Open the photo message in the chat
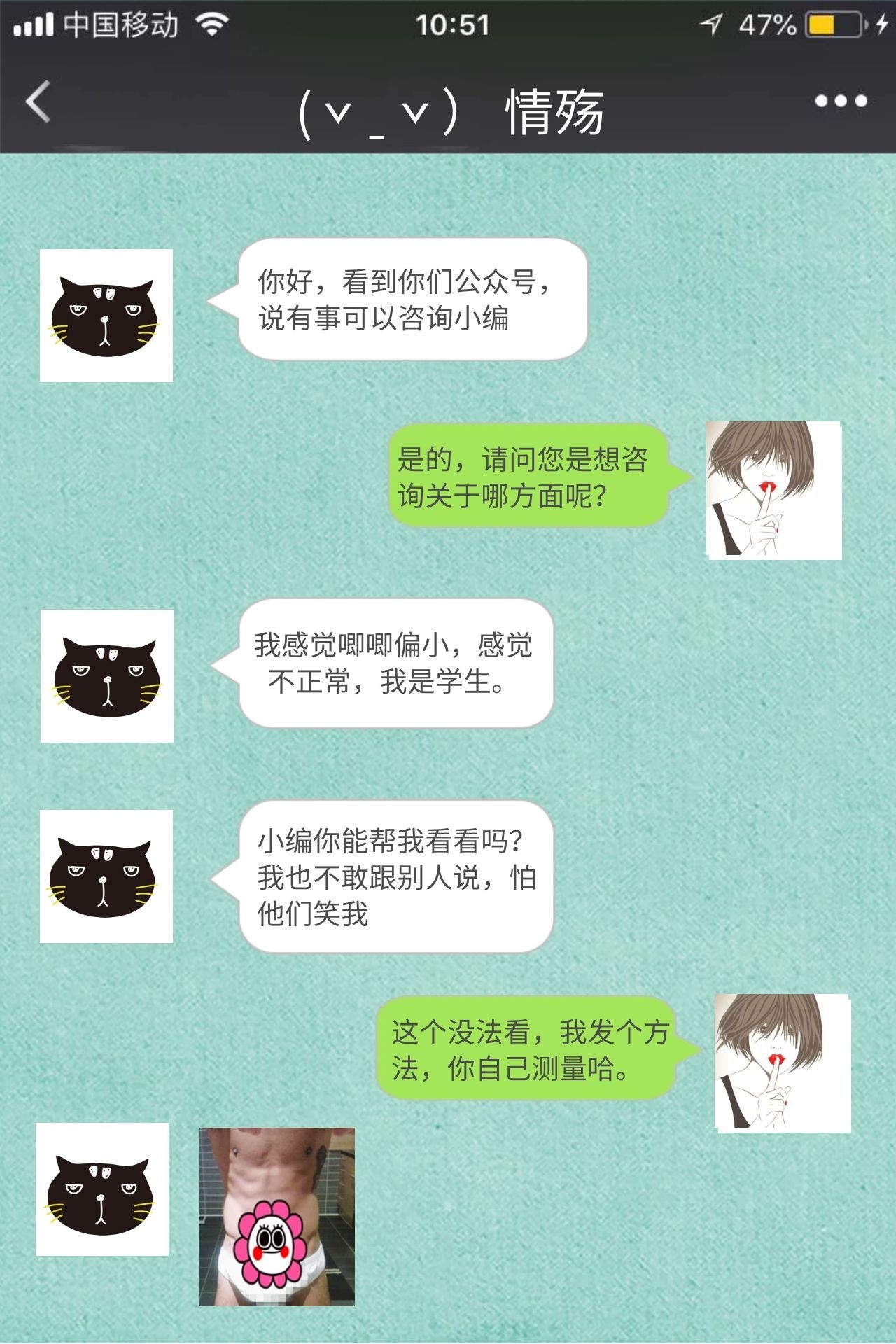Screen dimensions: 896x1344 pos(276,1217)
